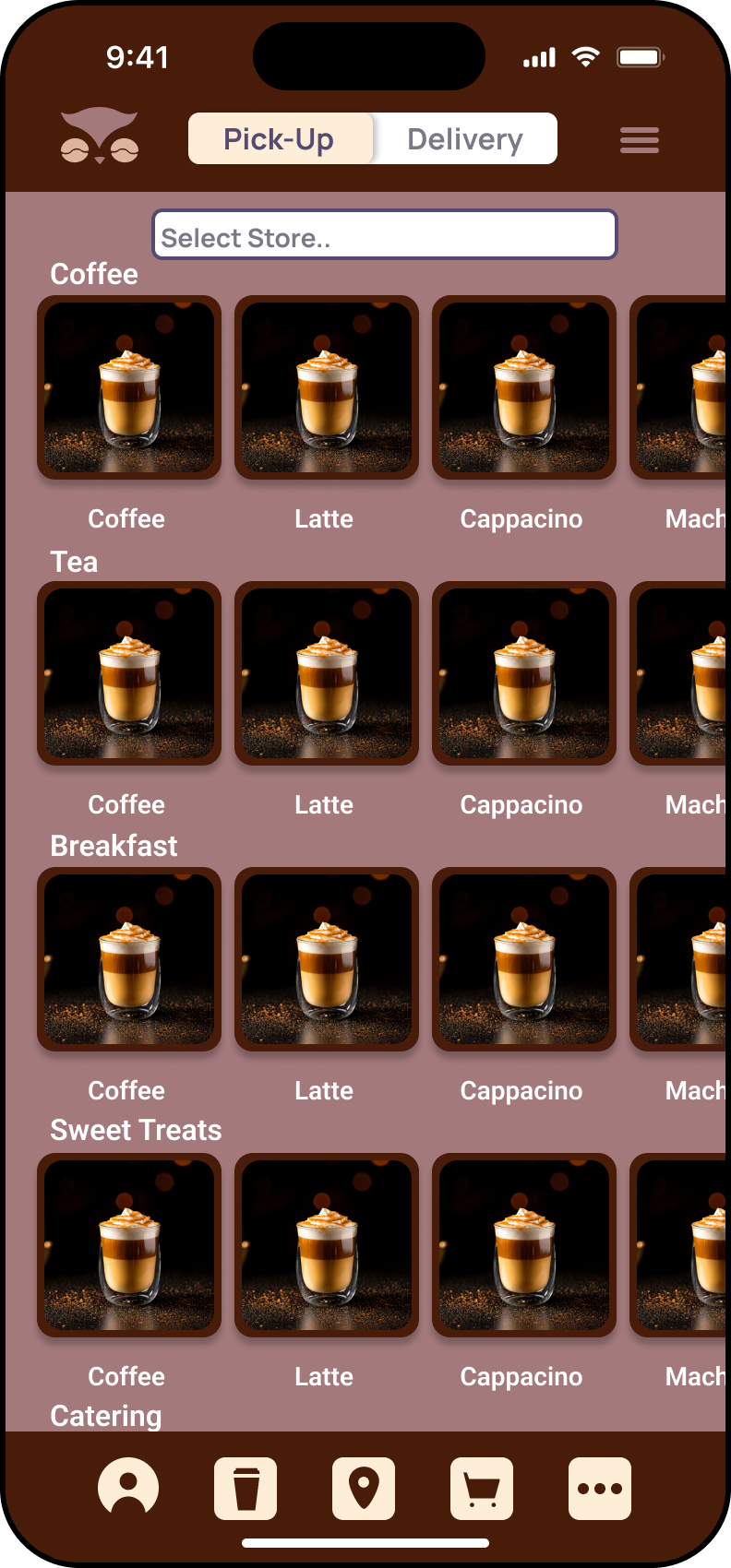731x1568 pixels.
Task: Tap the Coffee tile under Breakfast
Action: point(129,959)
